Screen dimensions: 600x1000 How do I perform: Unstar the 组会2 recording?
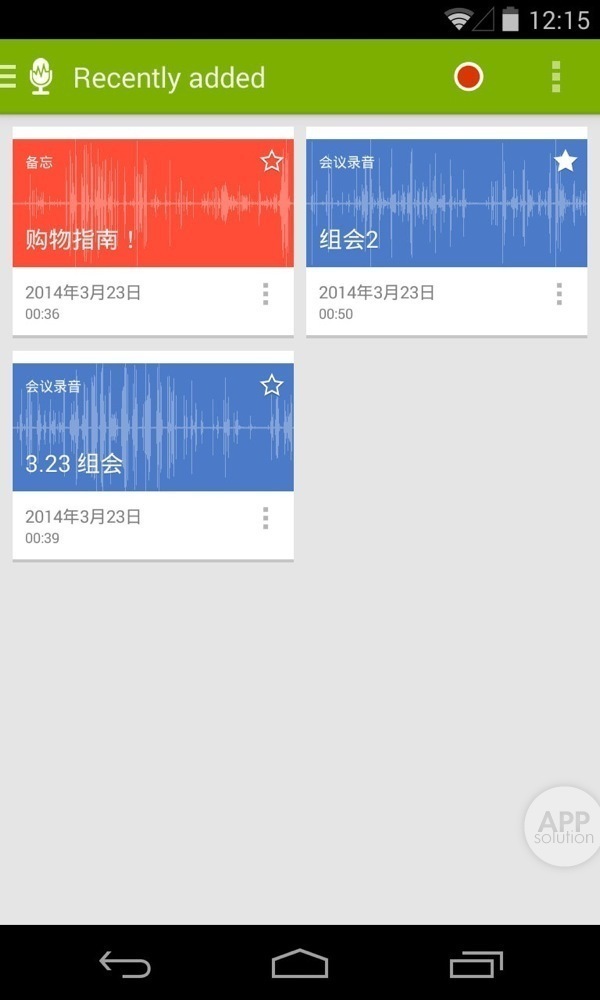click(566, 161)
